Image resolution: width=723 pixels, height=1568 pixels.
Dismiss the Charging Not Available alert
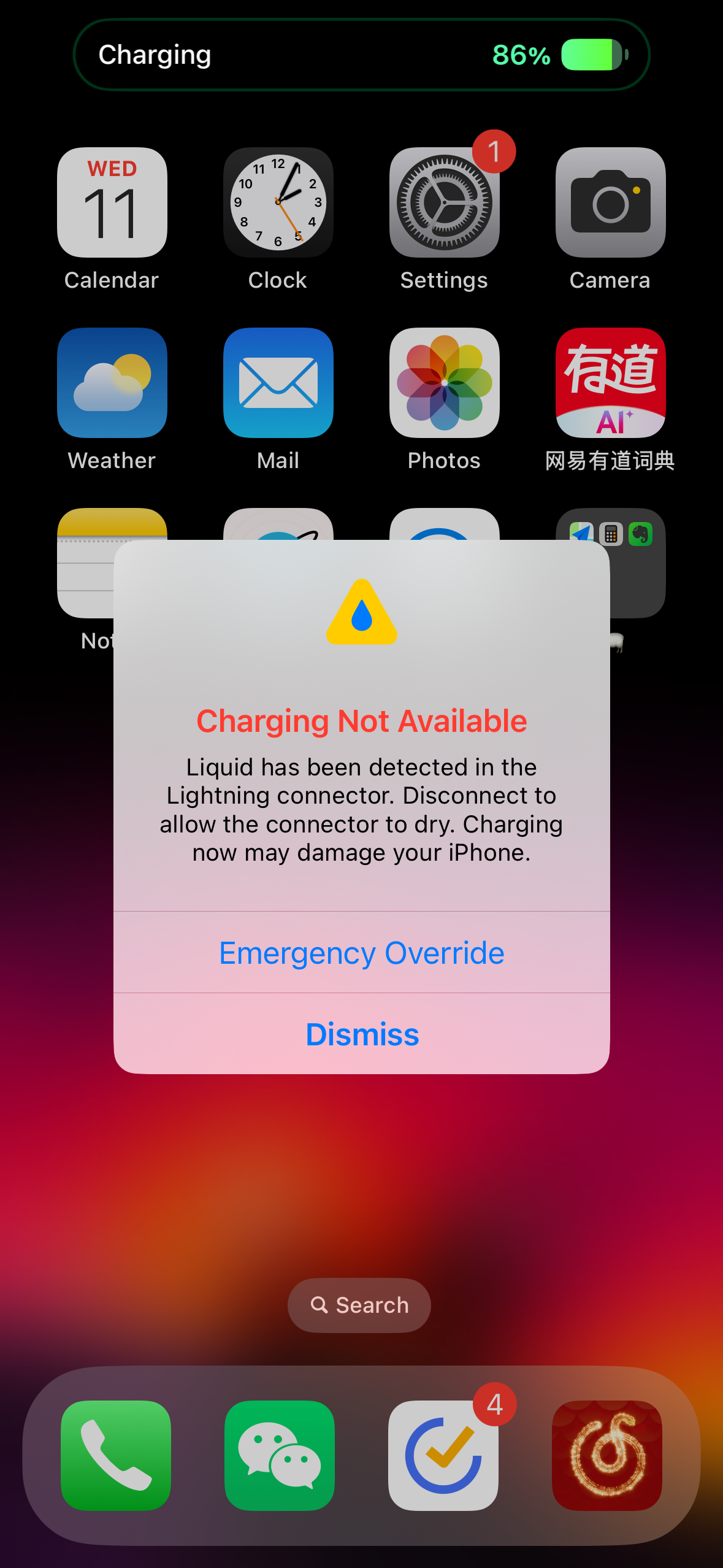[362, 1034]
